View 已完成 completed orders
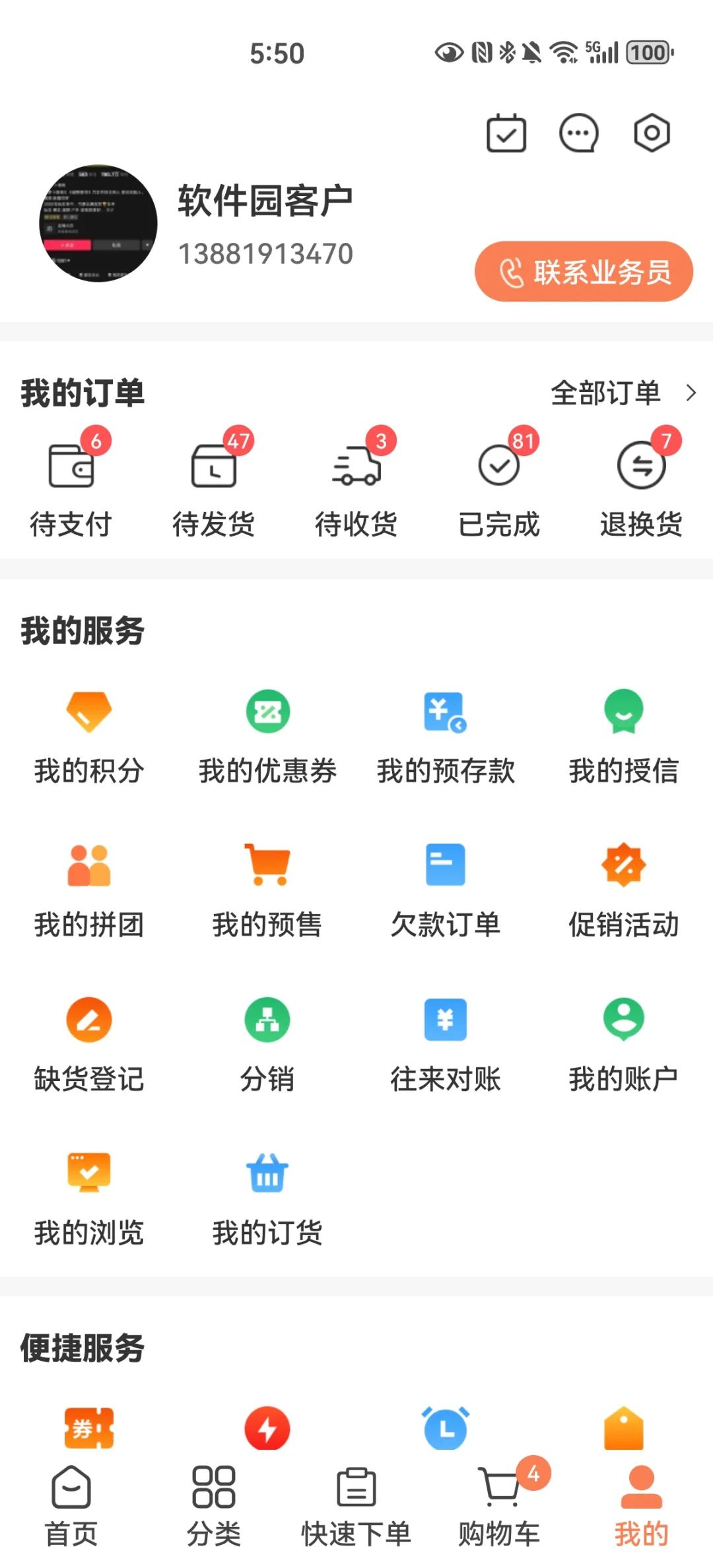The height and width of the screenshot is (1568, 713). click(x=500, y=482)
